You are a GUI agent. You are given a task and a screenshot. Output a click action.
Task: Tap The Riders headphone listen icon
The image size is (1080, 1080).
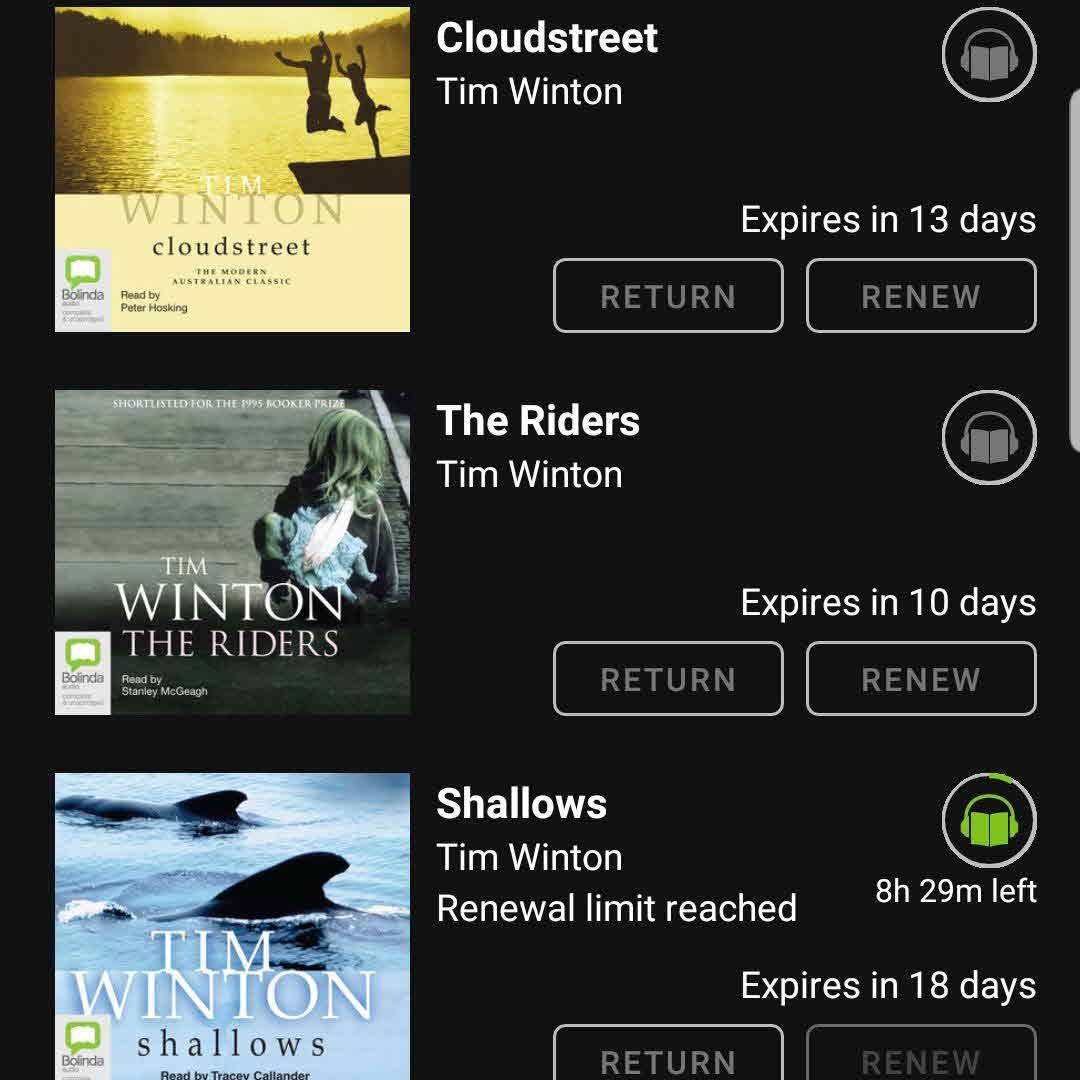(989, 438)
